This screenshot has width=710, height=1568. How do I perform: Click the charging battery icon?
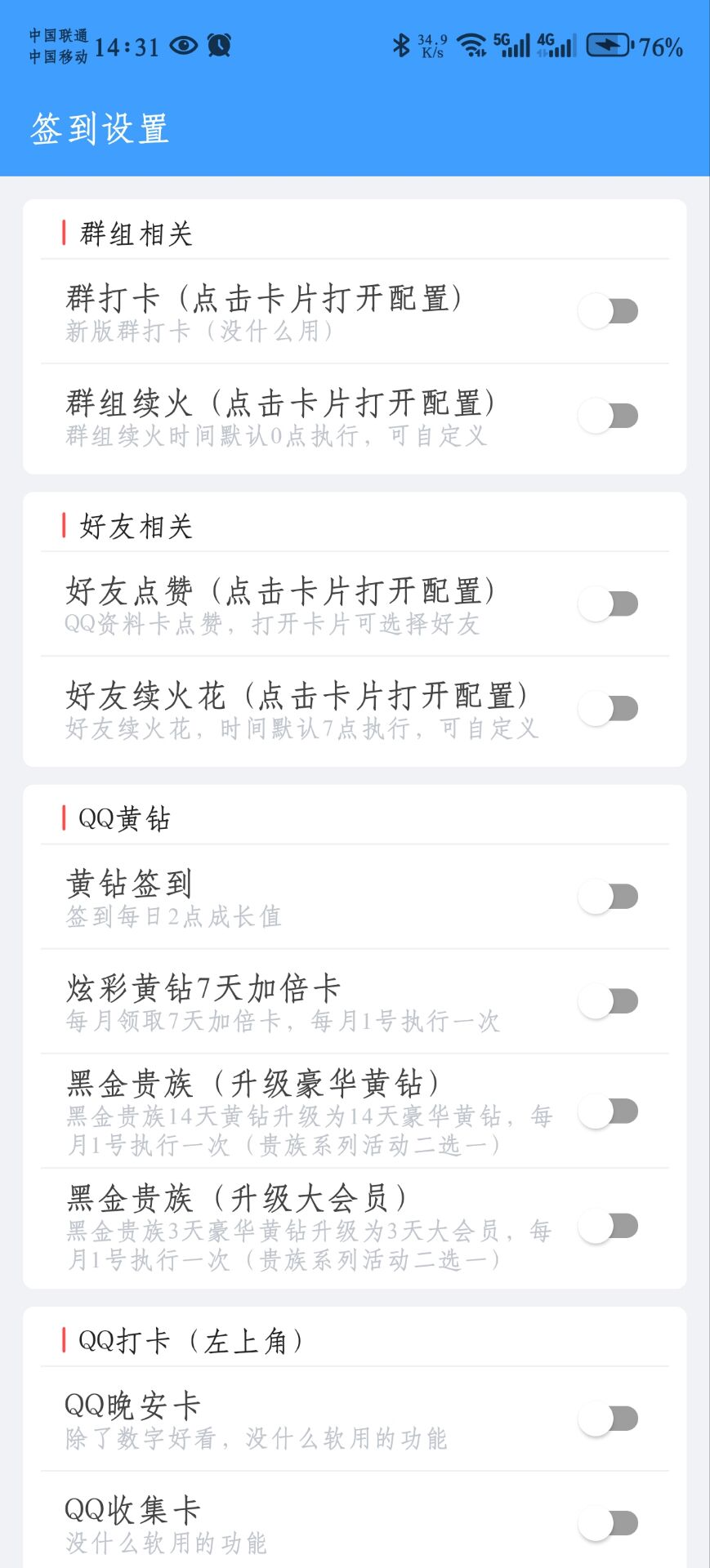(x=609, y=45)
